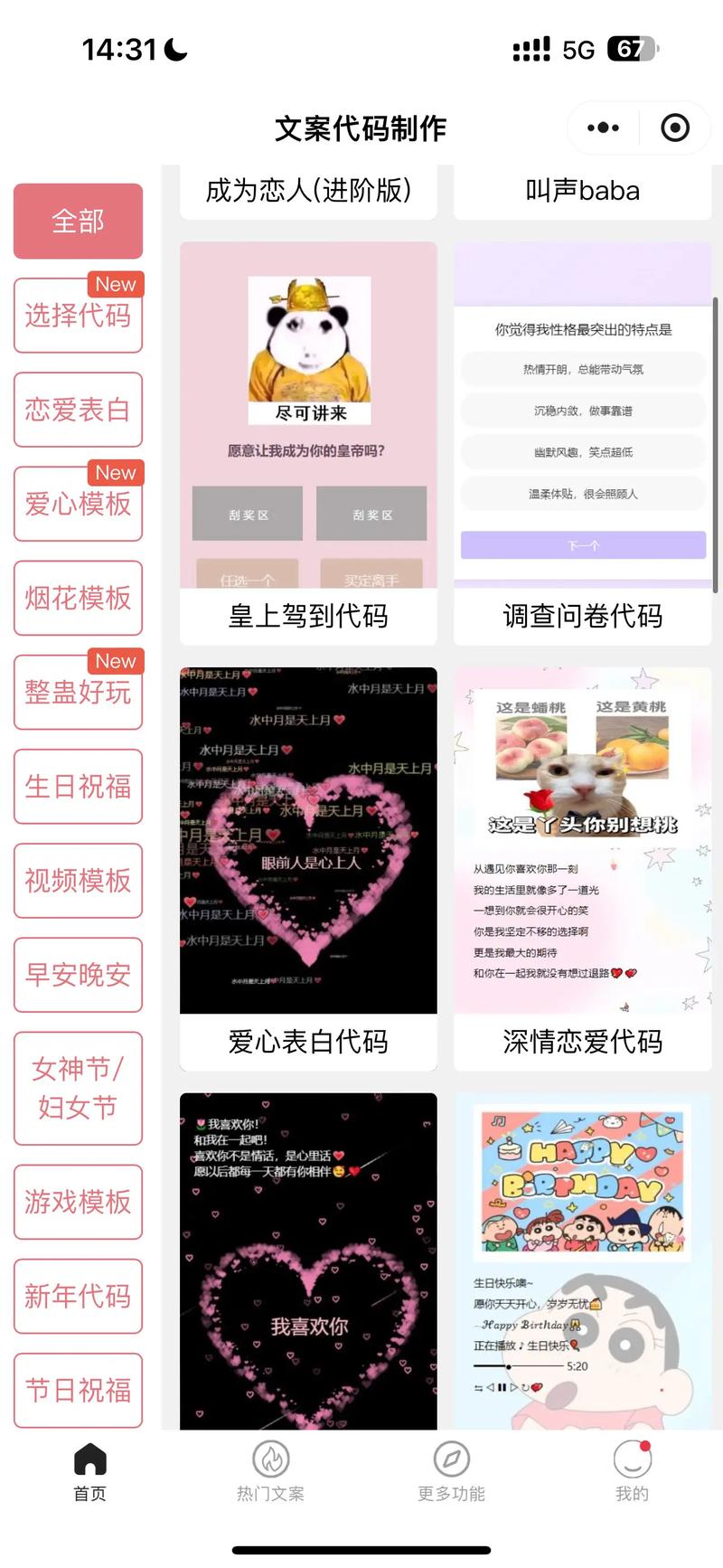This screenshot has width=723, height=1568.
Task: Open the 皇上驾到代码 template card
Action: coord(308,443)
